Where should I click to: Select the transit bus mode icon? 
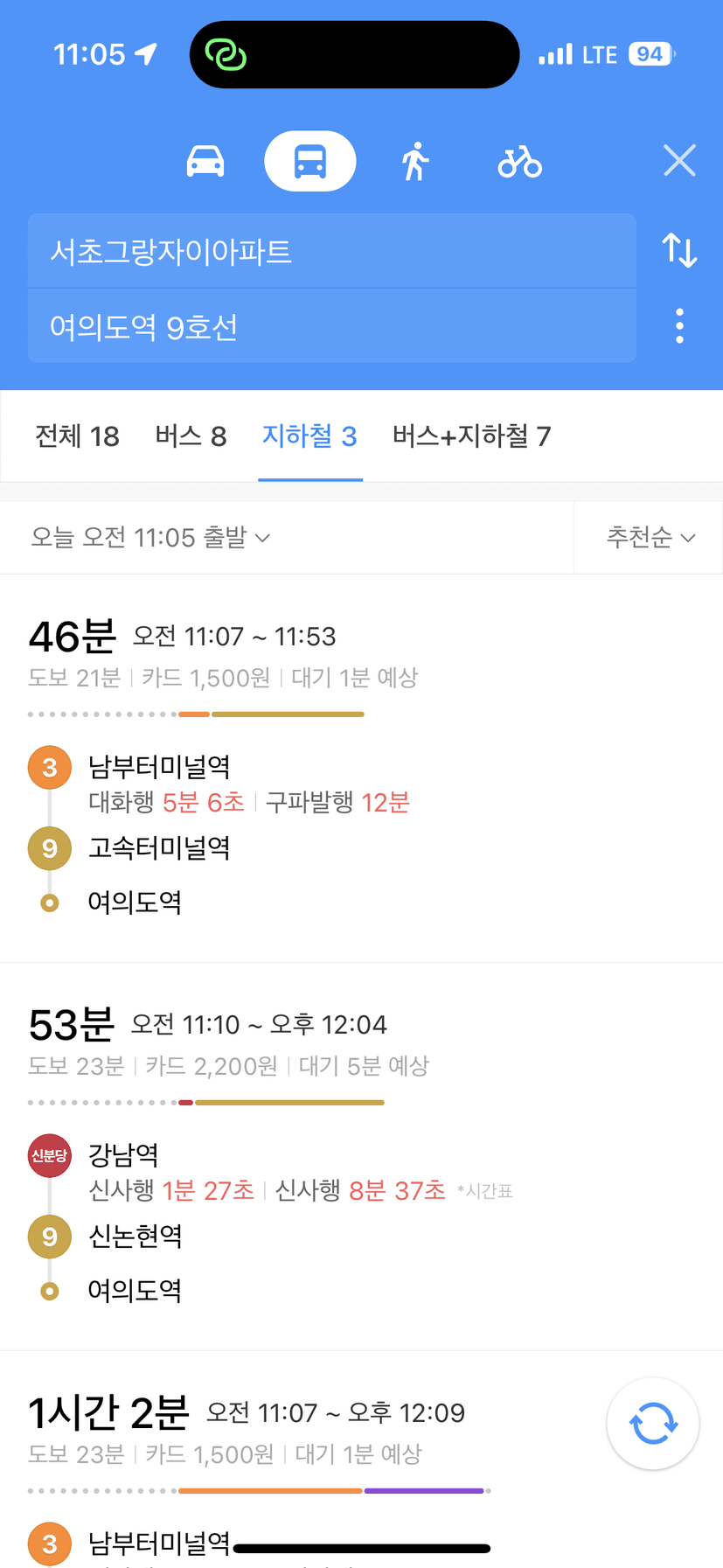[310, 162]
